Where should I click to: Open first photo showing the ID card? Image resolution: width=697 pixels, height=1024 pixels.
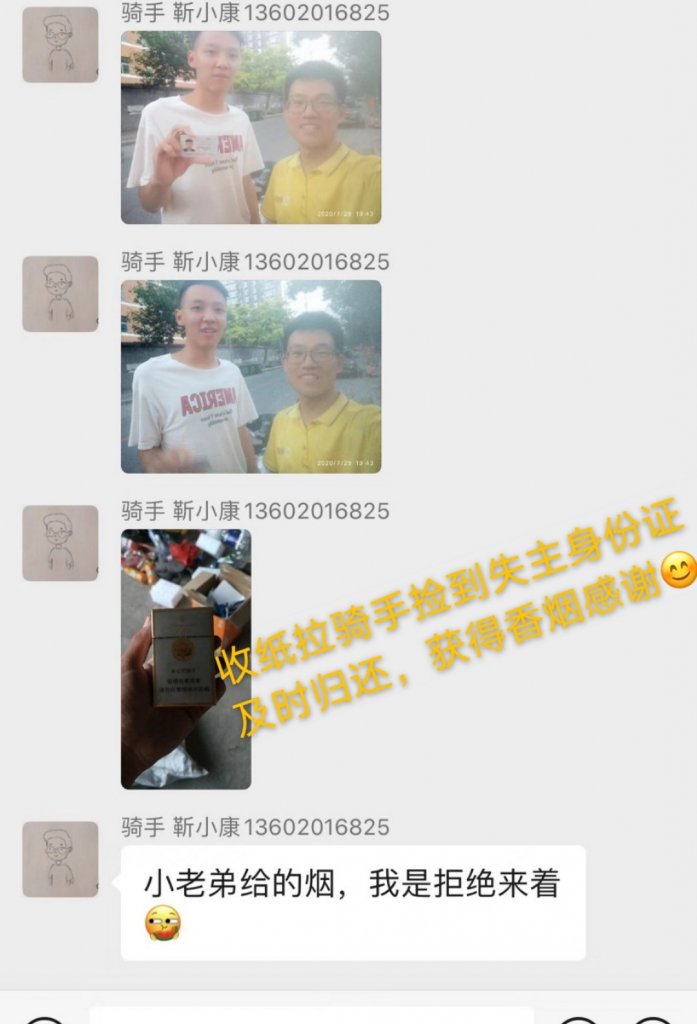point(251,127)
